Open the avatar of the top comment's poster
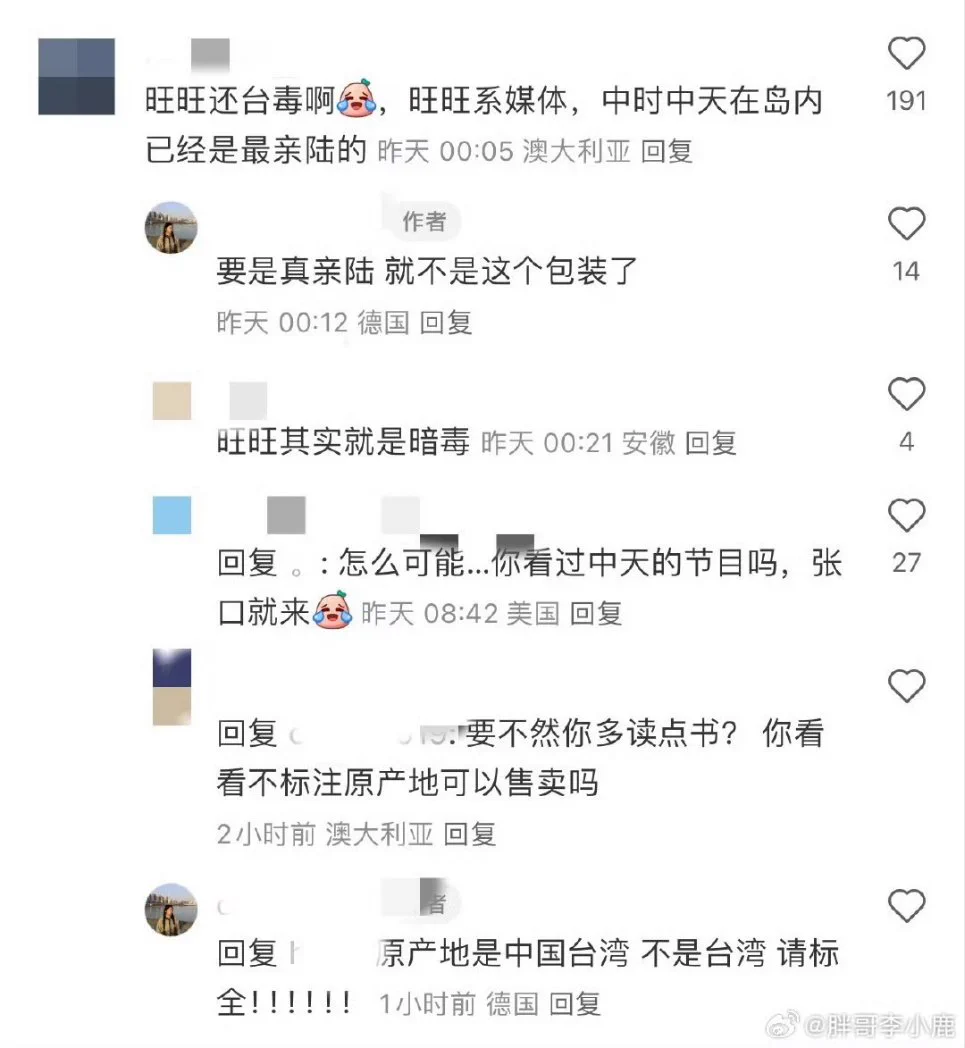This screenshot has width=965, height=1048. [77, 77]
